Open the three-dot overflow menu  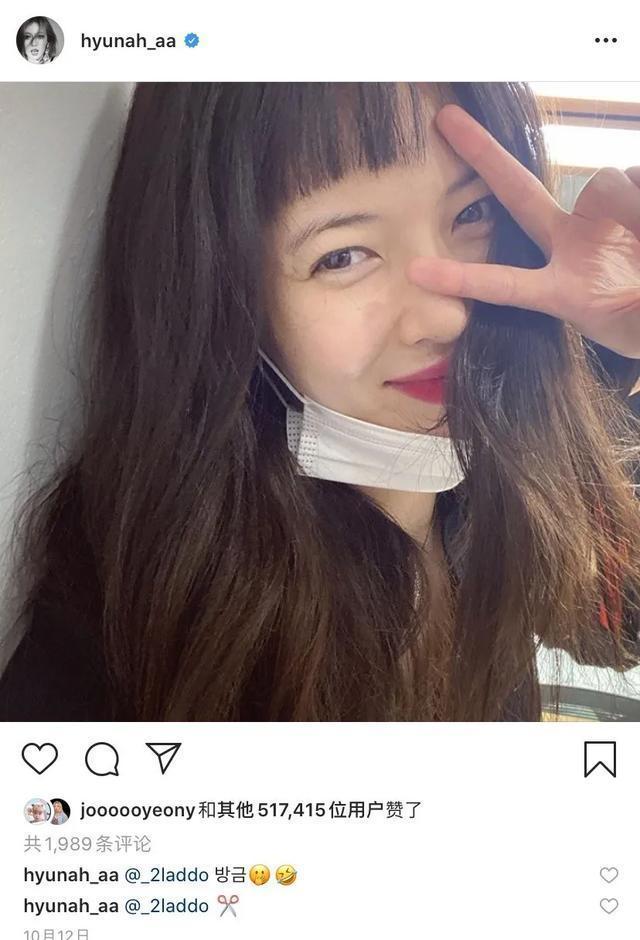pos(605,41)
